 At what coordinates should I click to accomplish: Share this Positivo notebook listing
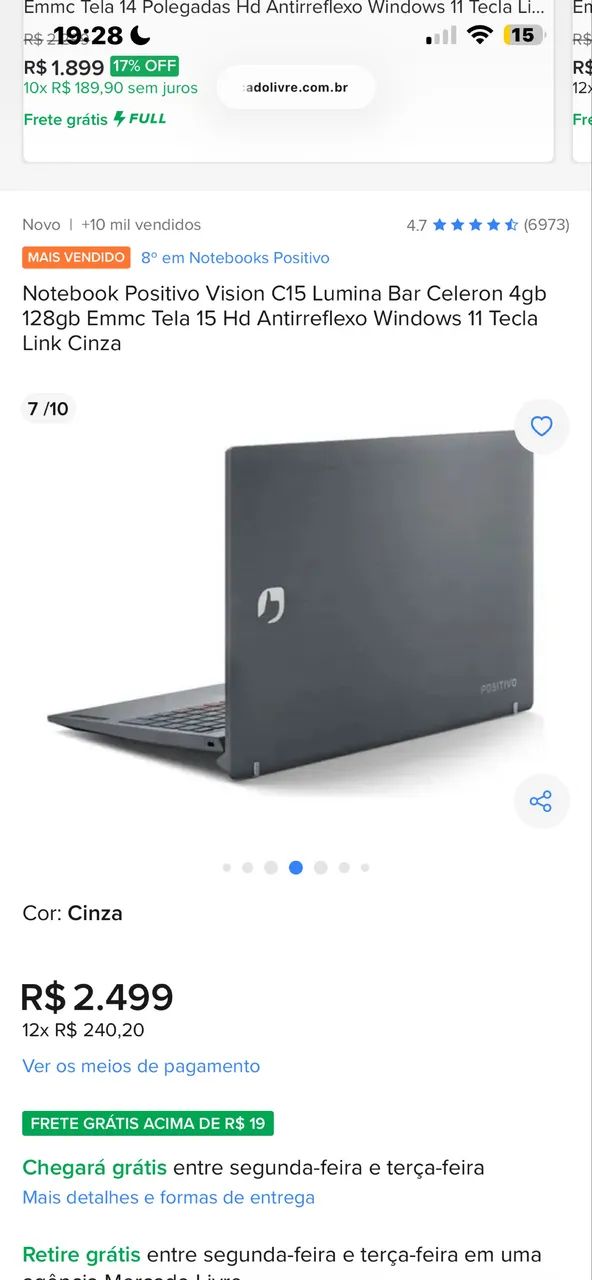coord(541,801)
